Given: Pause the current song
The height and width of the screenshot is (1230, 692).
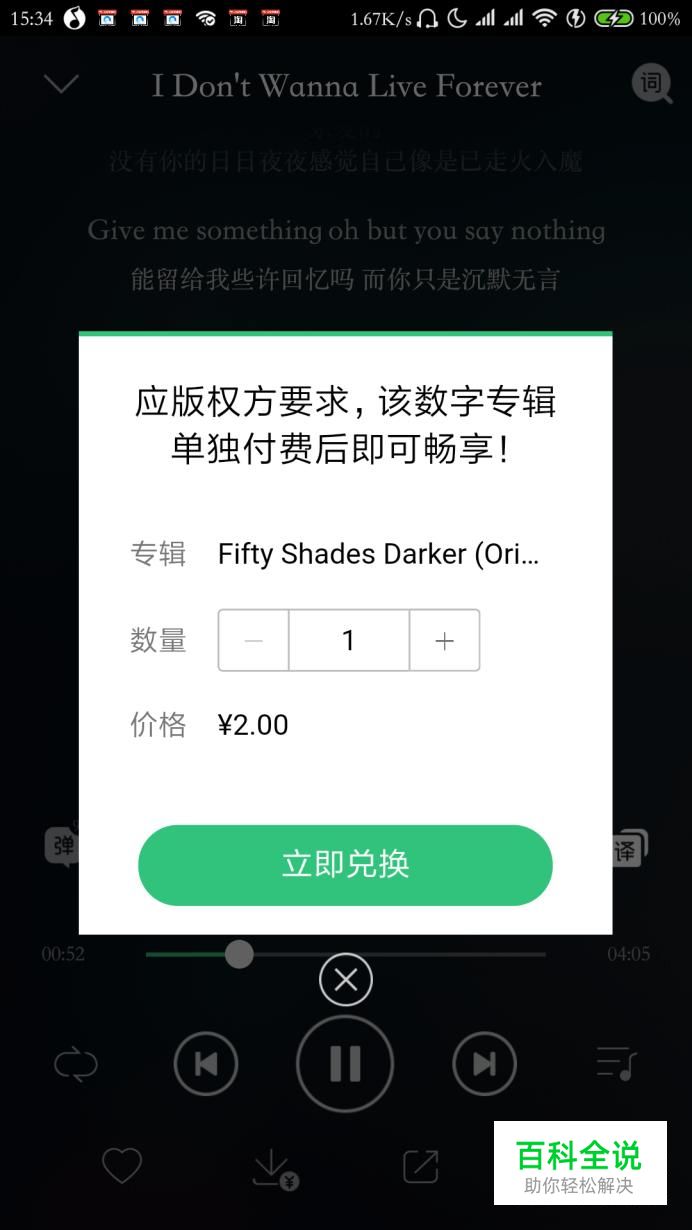Looking at the screenshot, I should [x=345, y=1064].
